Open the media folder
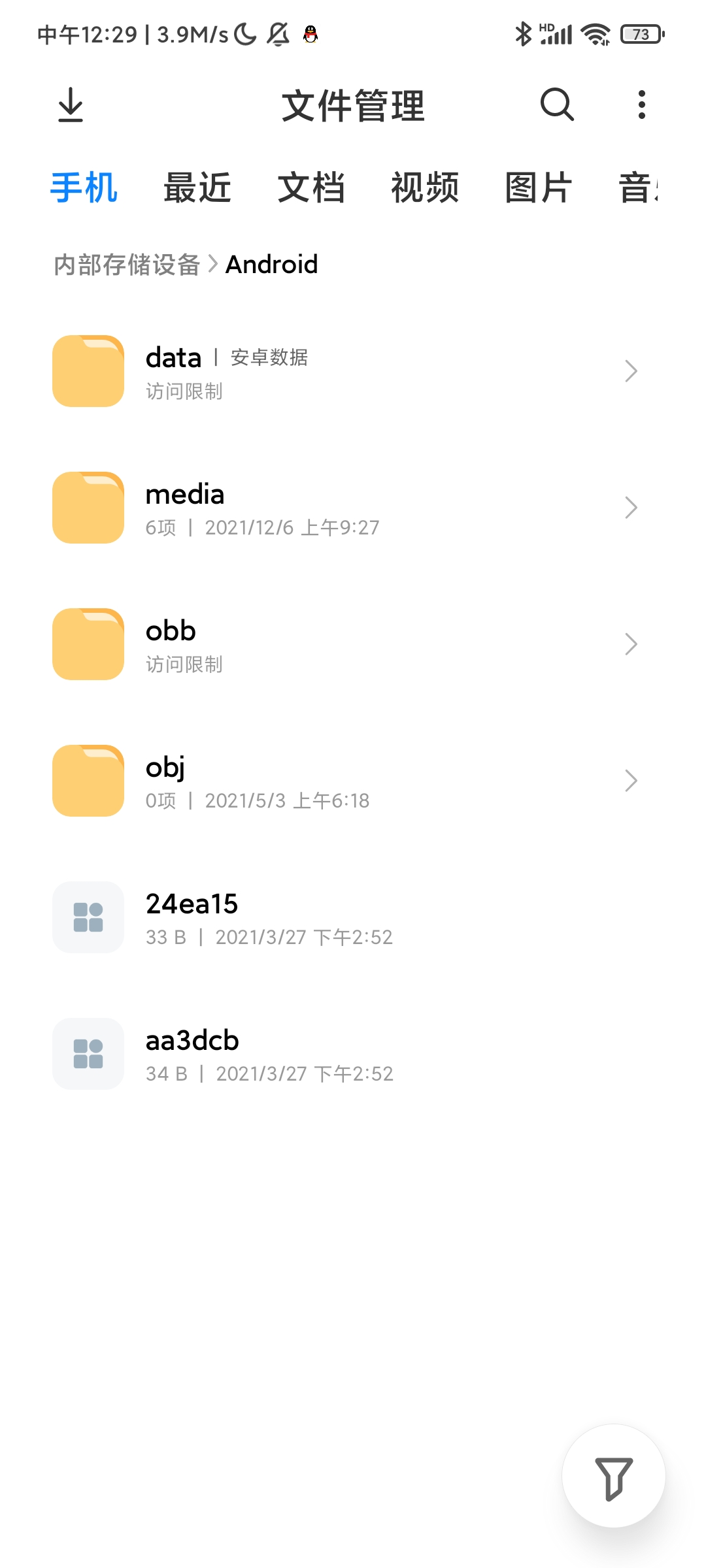706x1568 pixels. tap(340, 508)
